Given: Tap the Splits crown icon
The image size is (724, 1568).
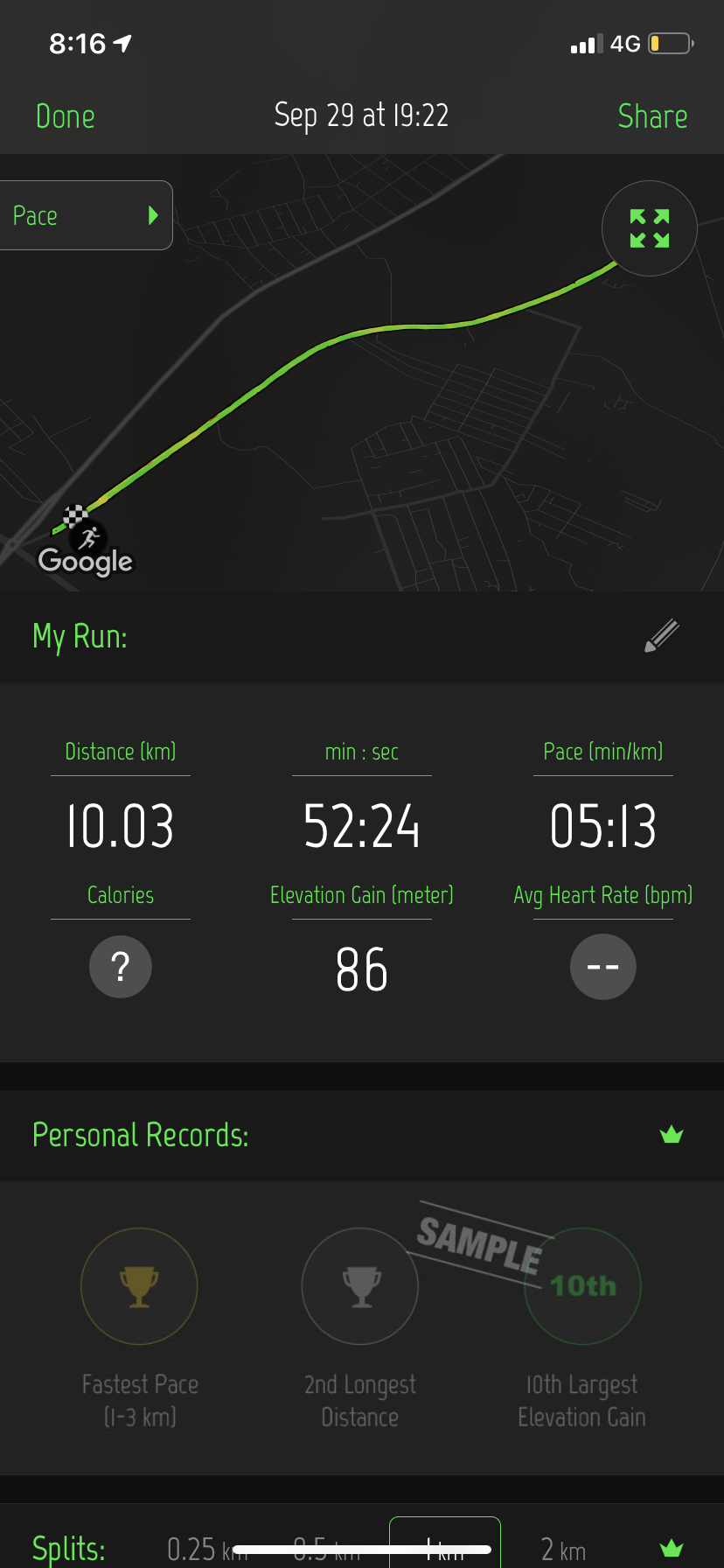Looking at the screenshot, I should point(671,1549).
